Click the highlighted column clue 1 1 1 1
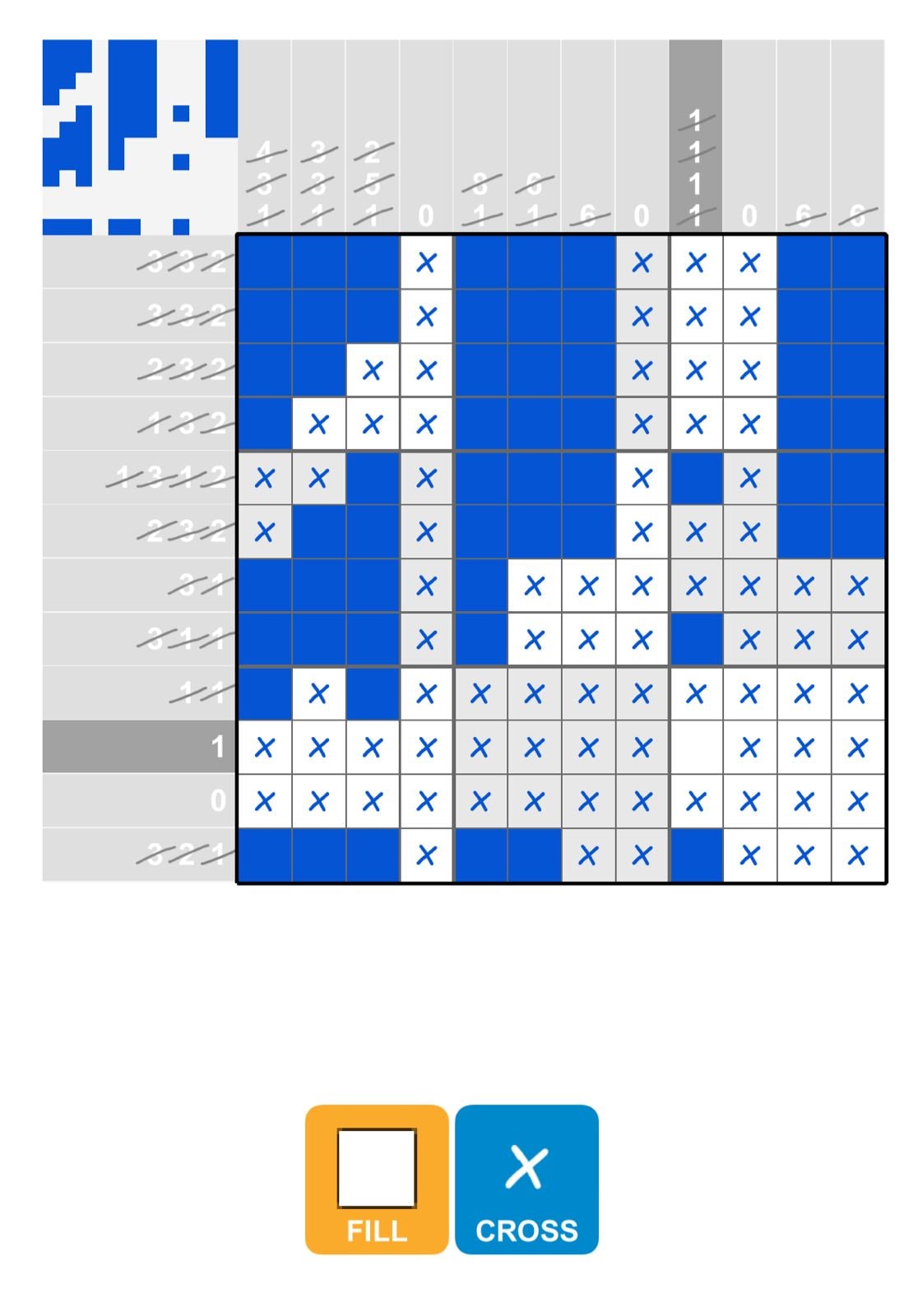 tap(695, 164)
